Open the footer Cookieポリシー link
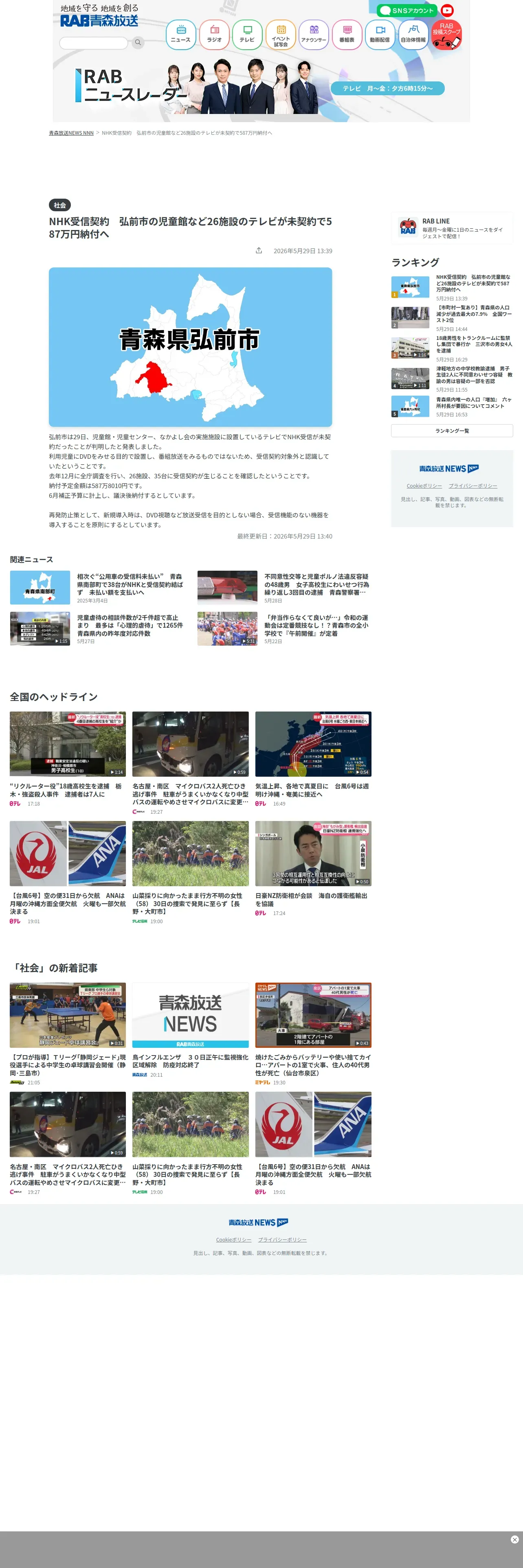523x1568 pixels. point(234,1240)
